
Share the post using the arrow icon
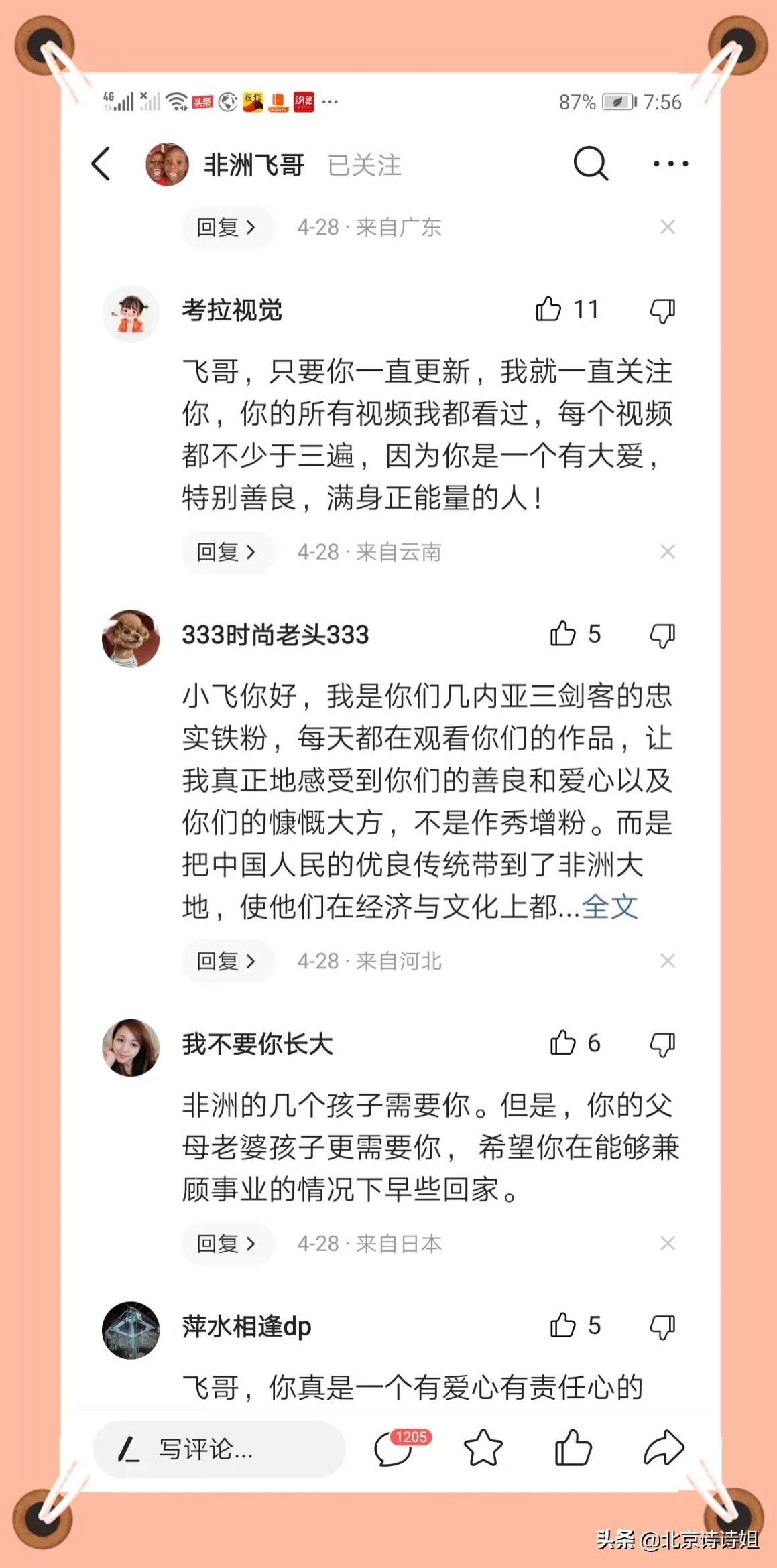point(664,1448)
